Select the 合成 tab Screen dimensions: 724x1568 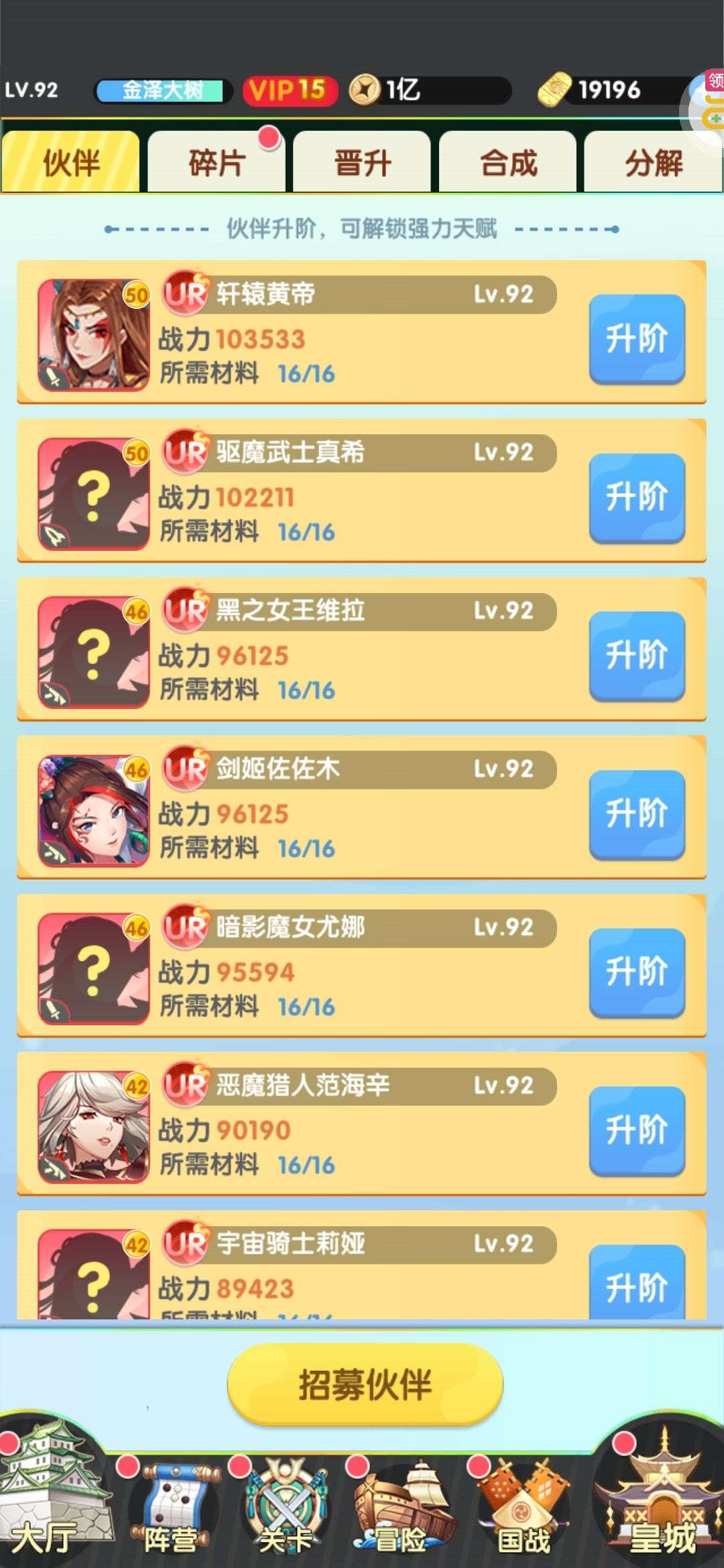(508, 163)
